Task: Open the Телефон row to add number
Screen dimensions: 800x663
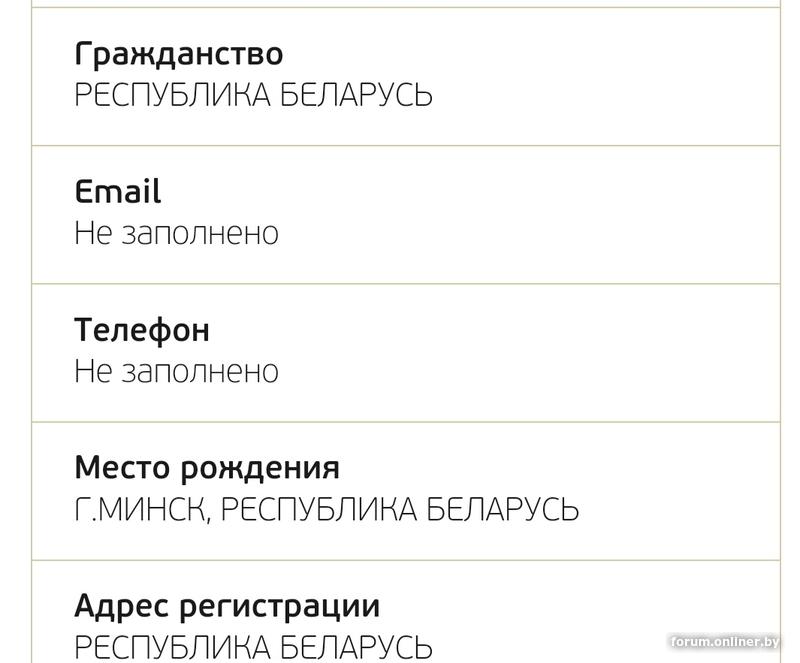Action: (405, 352)
